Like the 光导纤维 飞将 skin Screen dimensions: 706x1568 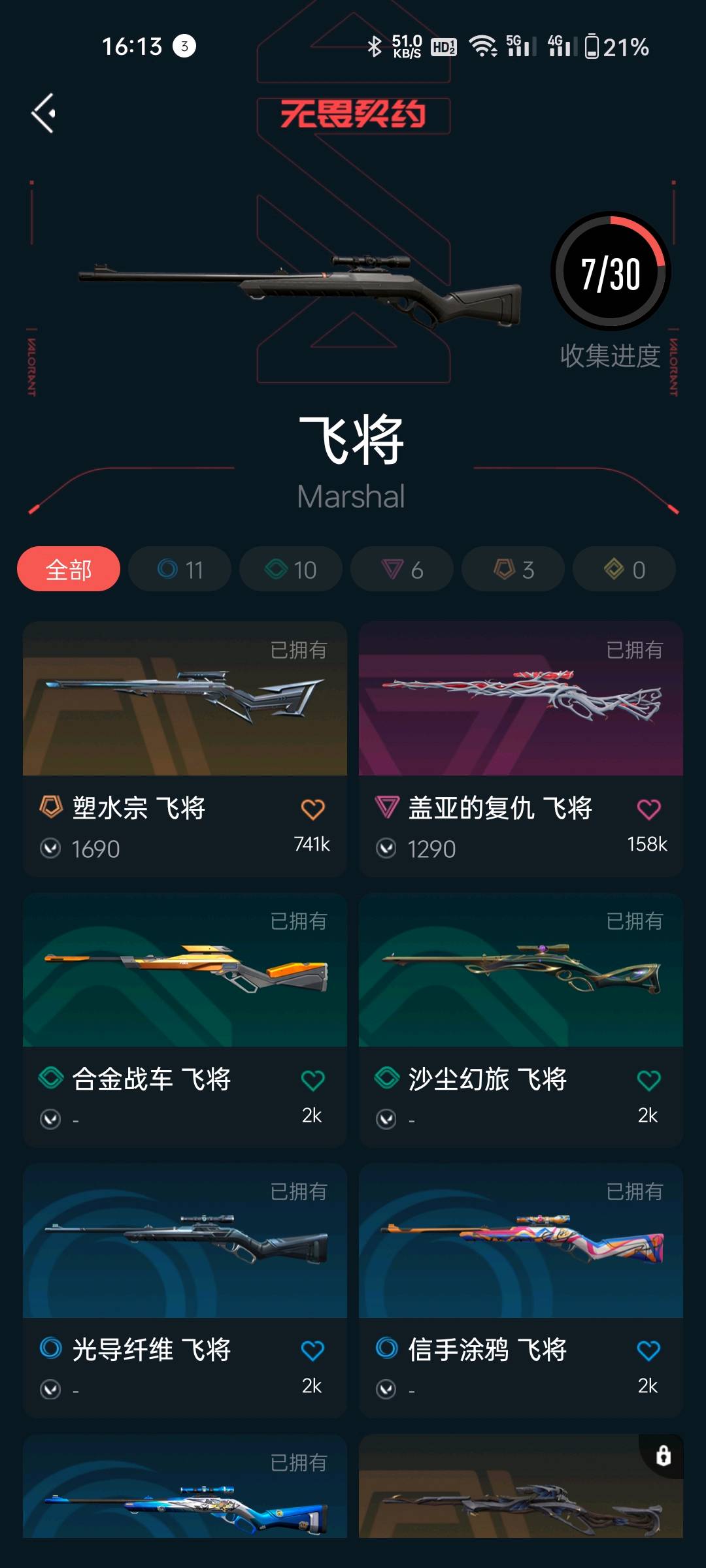tap(312, 1350)
